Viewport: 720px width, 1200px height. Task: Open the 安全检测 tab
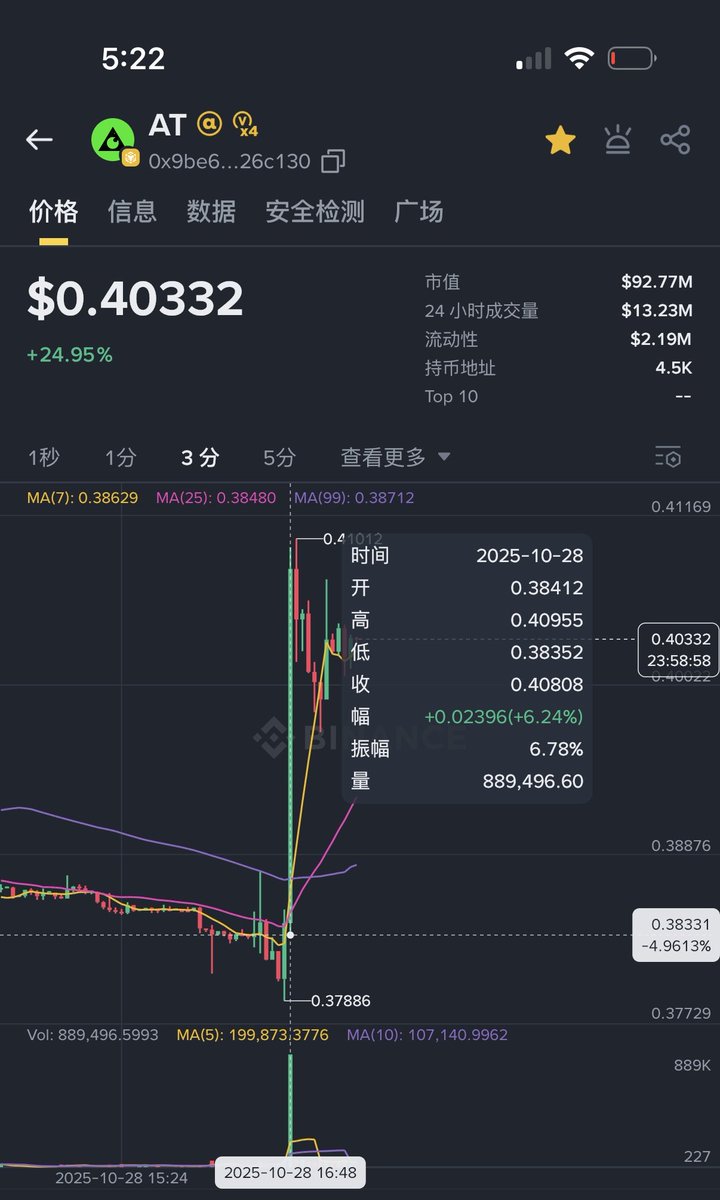tap(315, 212)
